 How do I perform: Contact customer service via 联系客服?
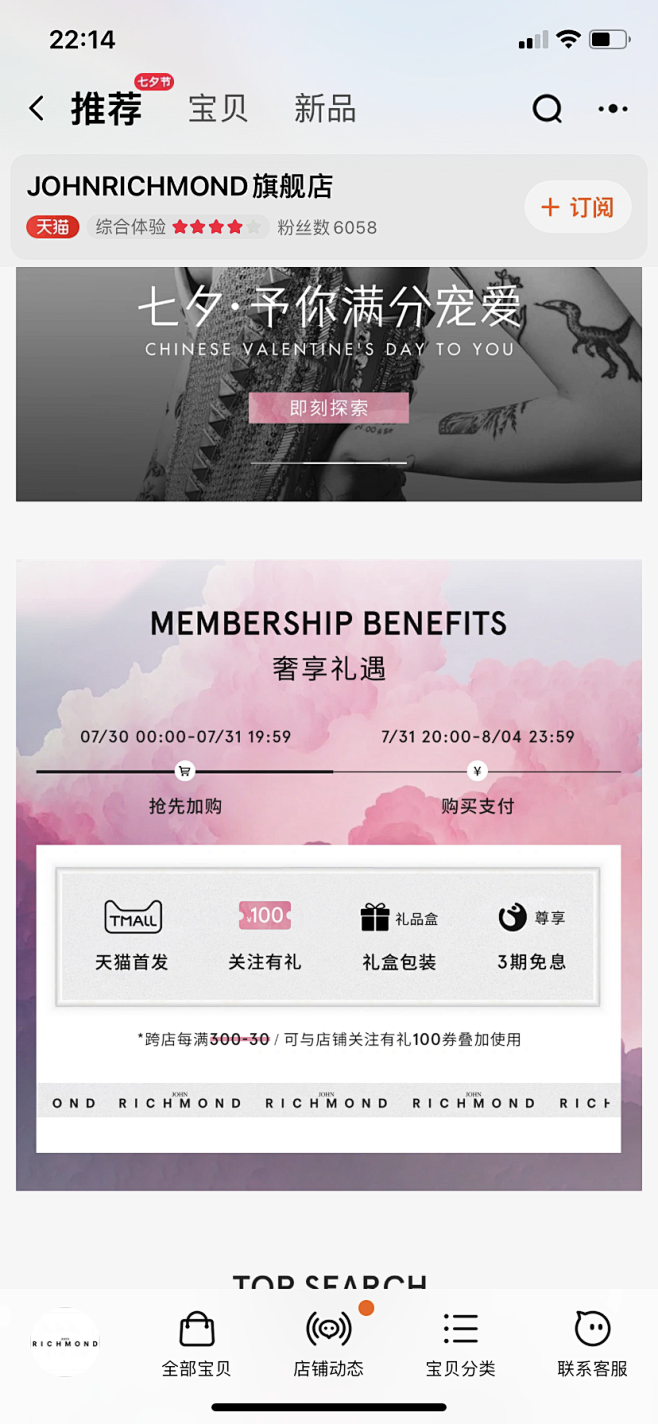pyautogui.click(x=592, y=1344)
